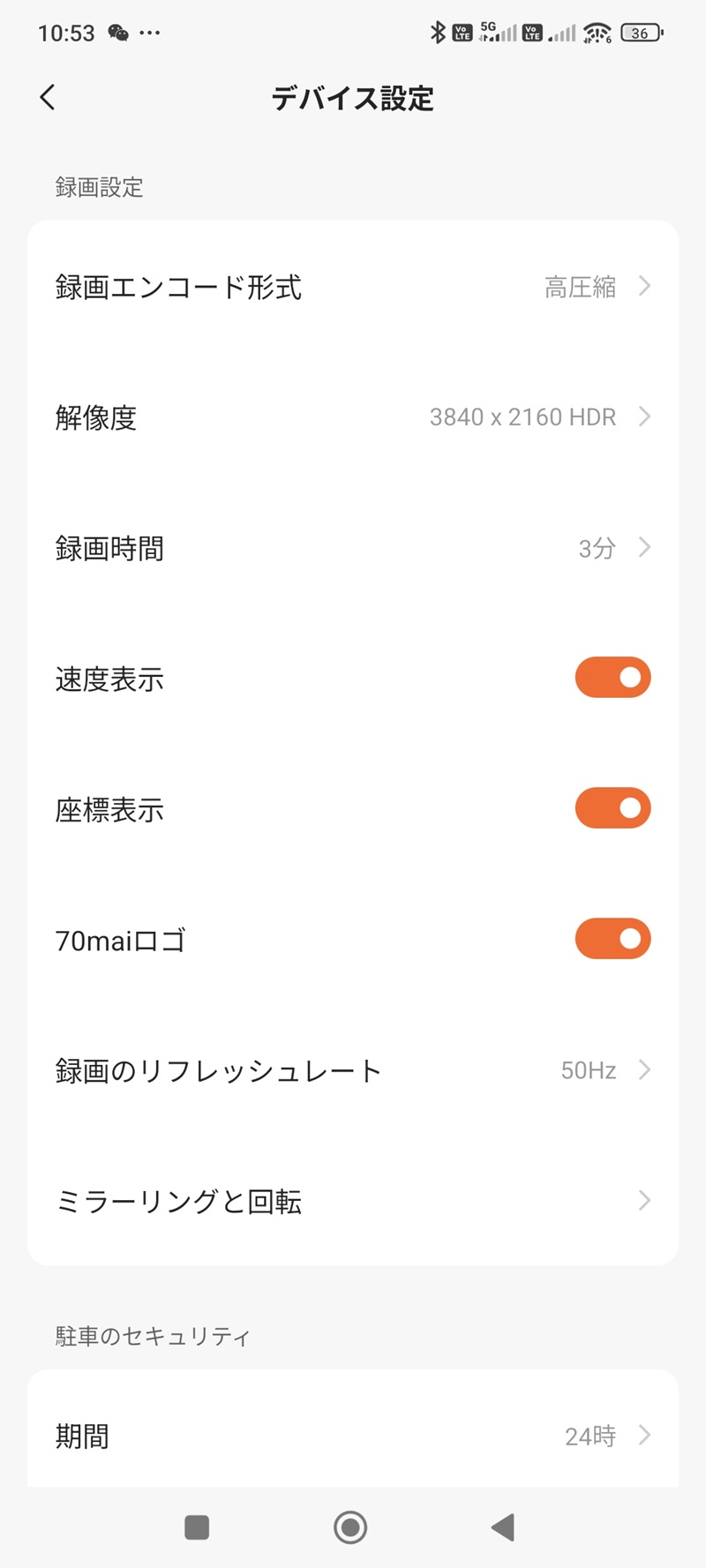Open 録画時間 recording duration option
The width and height of the screenshot is (706, 1568).
point(353,548)
